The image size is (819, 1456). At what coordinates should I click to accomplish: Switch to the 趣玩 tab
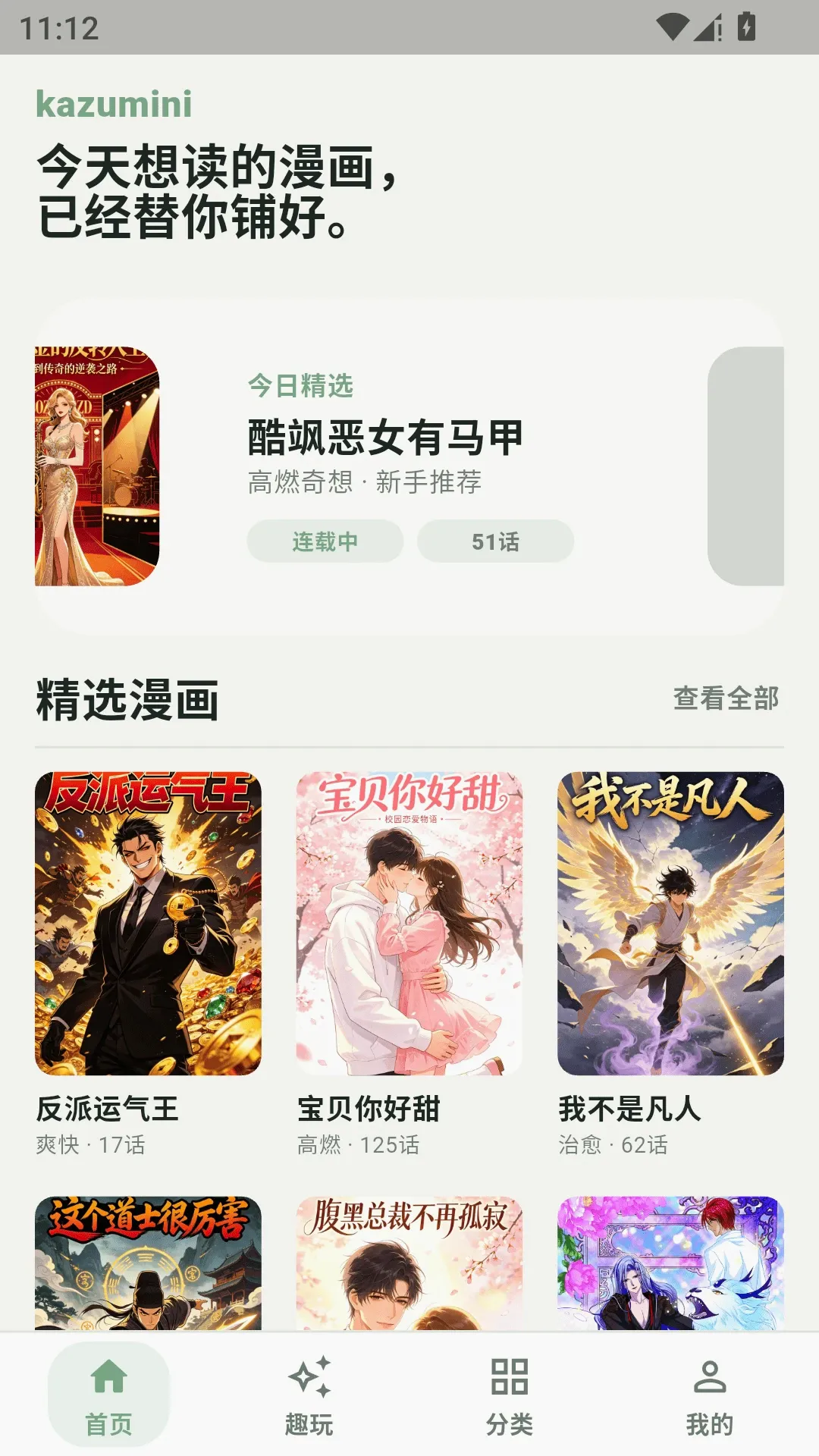(x=309, y=1395)
